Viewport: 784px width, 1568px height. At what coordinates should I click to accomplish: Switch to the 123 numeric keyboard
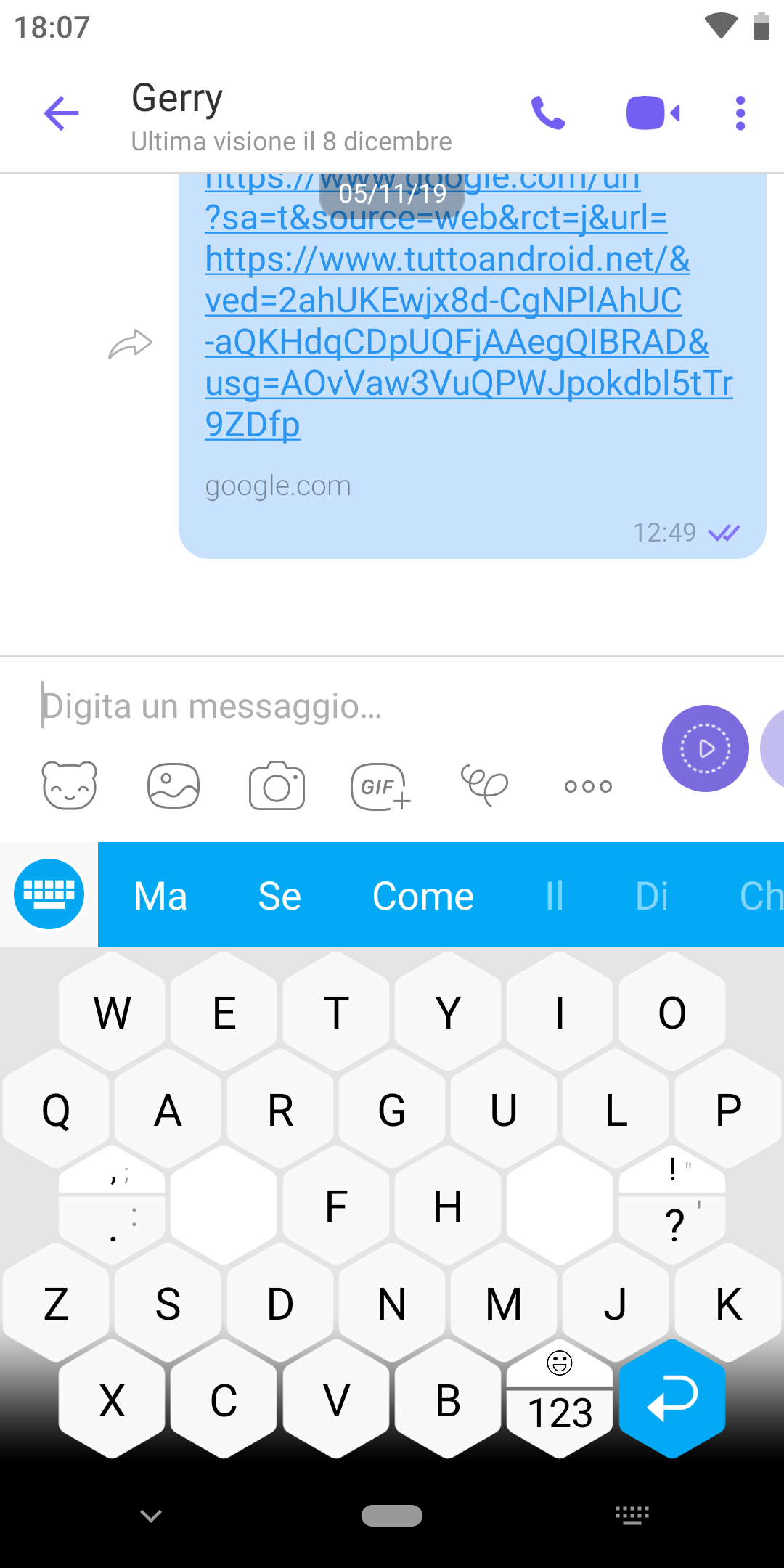(560, 1413)
